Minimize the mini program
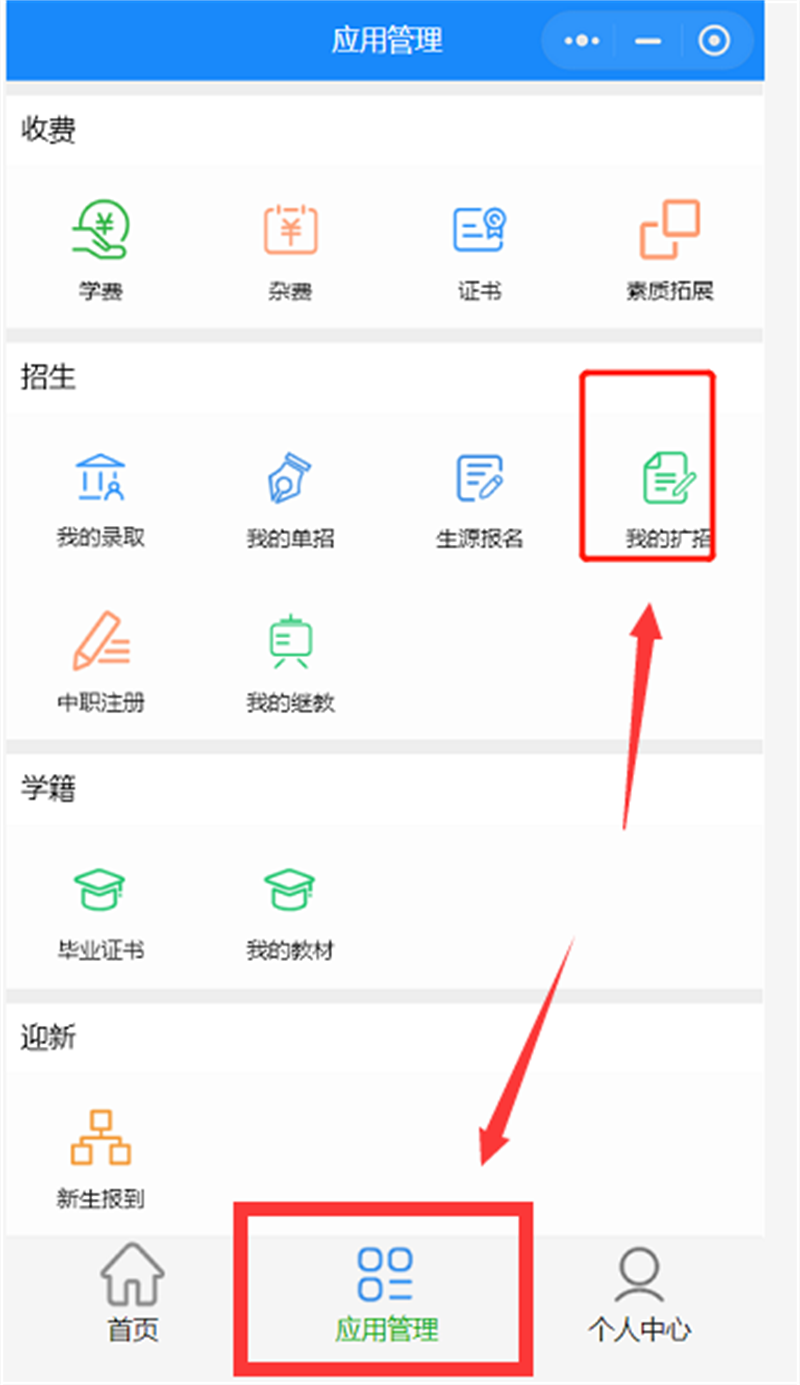The image size is (800, 1385). click(649, 41)
